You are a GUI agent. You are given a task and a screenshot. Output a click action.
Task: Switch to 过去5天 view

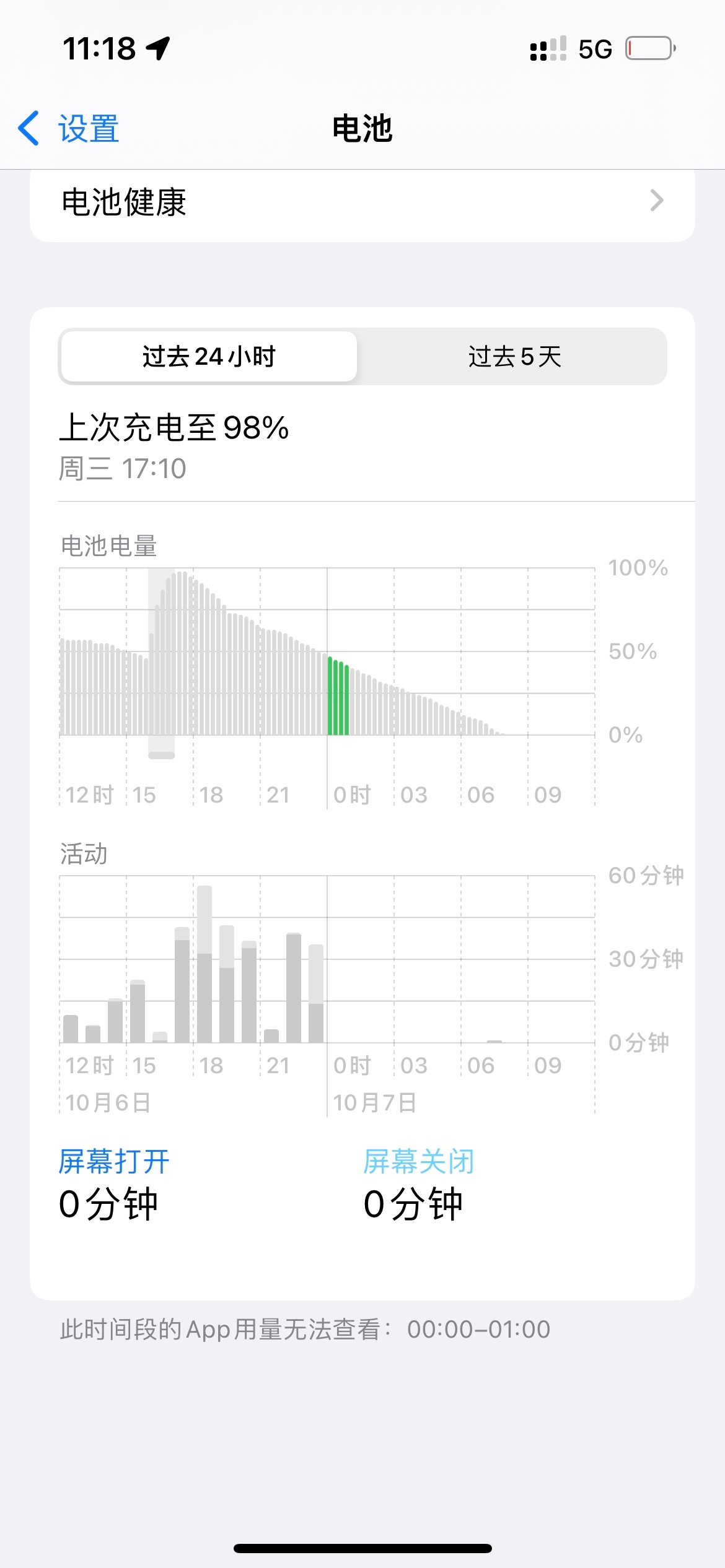(x=514, y=357)
